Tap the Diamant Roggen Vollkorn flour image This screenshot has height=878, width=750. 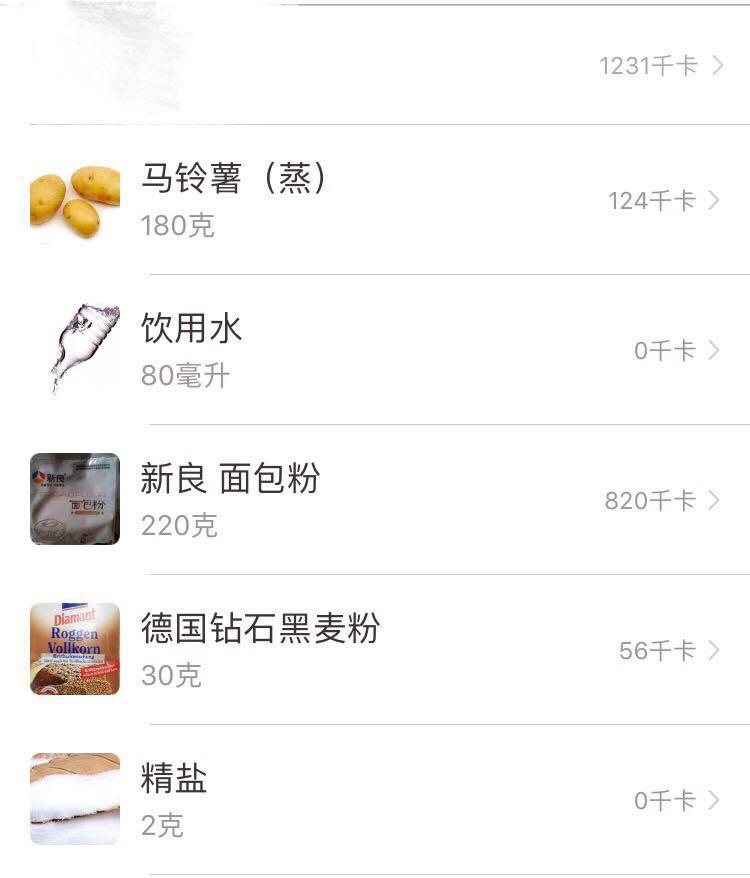click(x=75, y=649)
